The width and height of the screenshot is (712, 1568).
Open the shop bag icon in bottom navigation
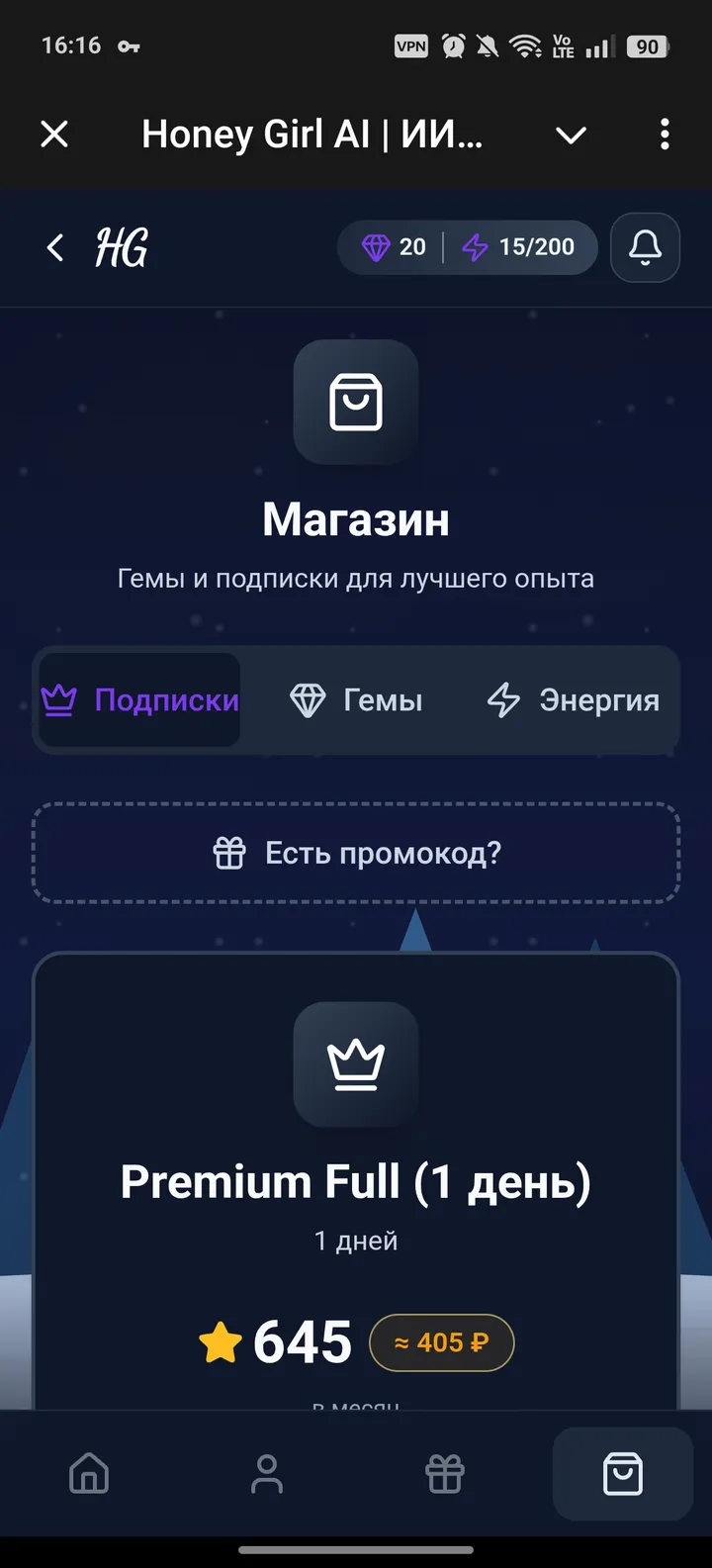click(x=622, y=1473)
